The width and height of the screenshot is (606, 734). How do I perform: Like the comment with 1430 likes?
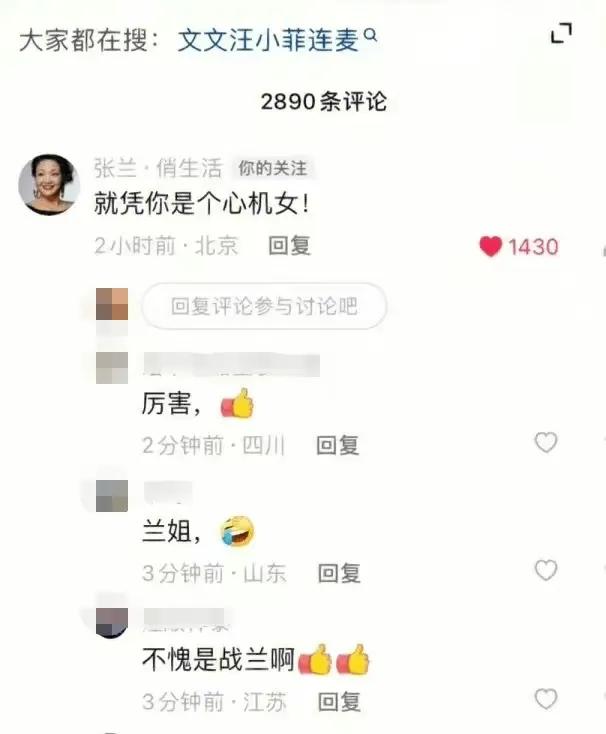point(490,246)
